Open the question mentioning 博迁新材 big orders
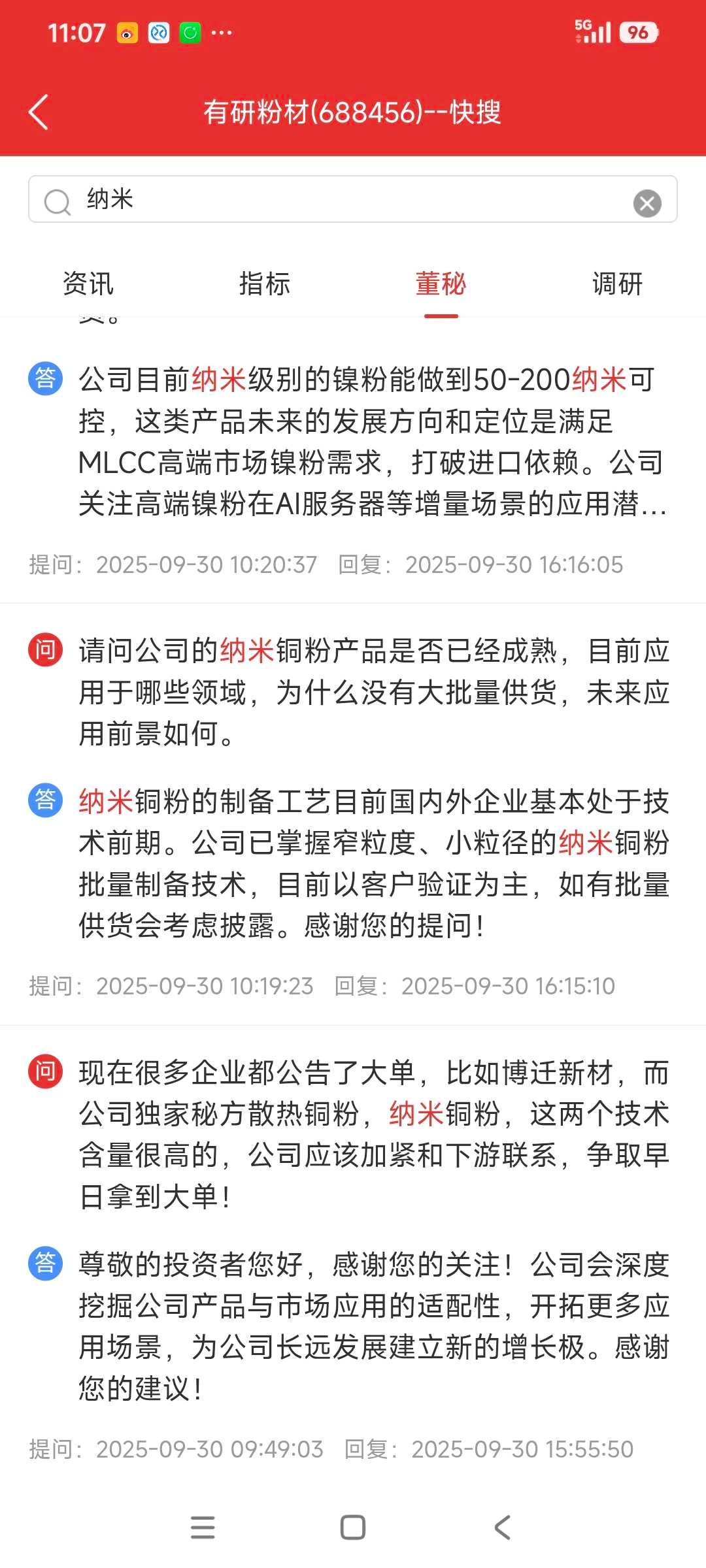Image resolution: width=706 pixels, height=1568 pixels. pos(373,1134)
